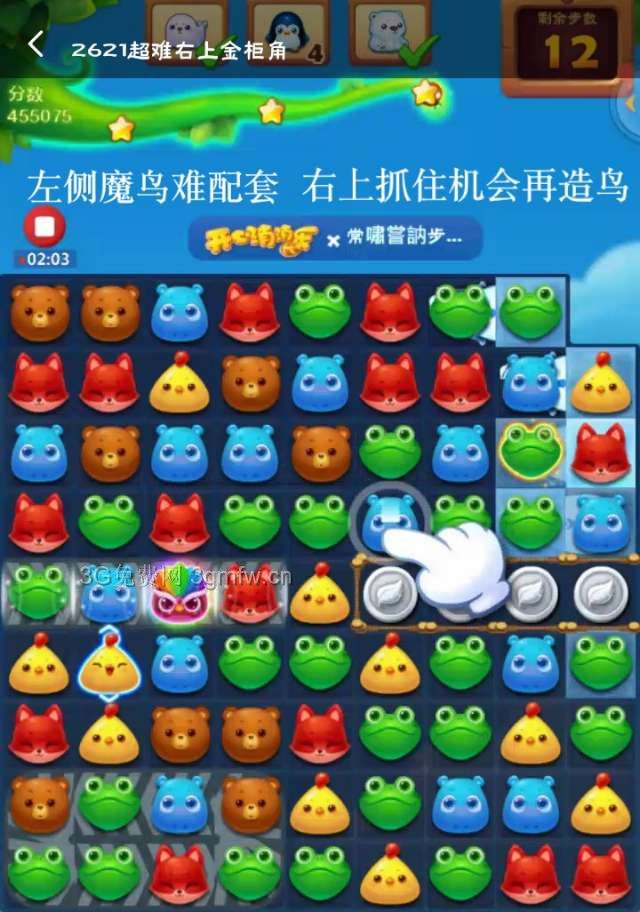Go back from the 2621 video
Viewport: 640px width, 912px height.
coord(36,45)
